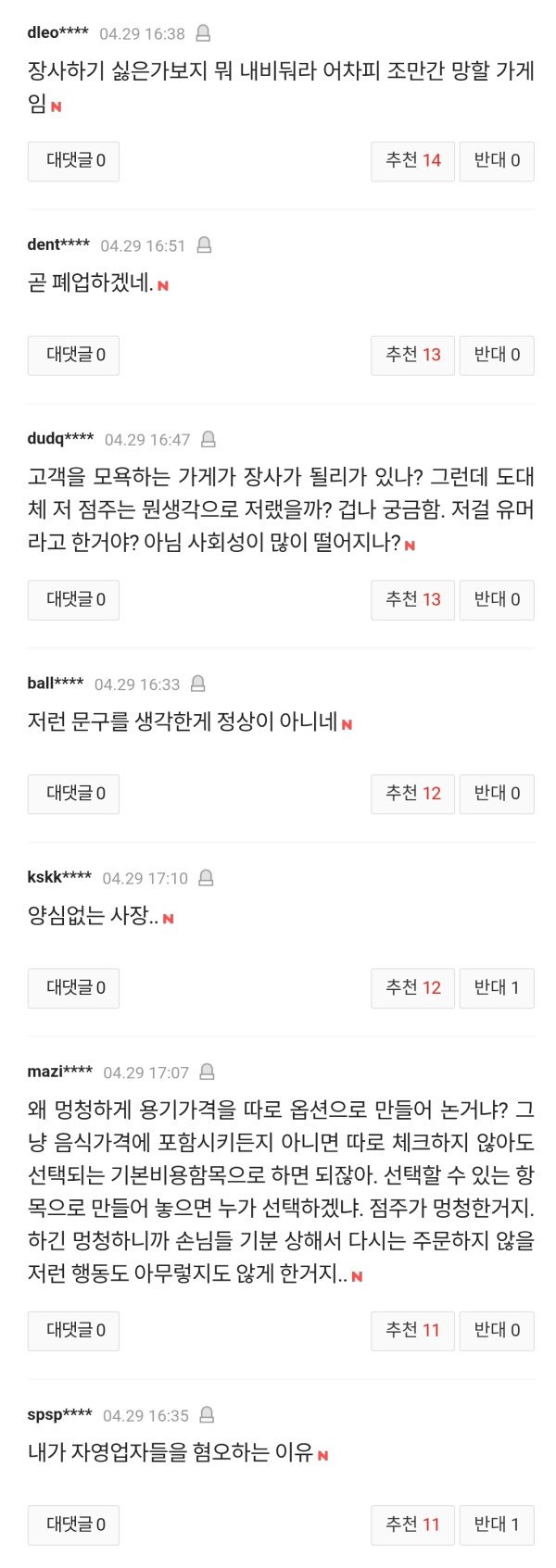Tap 대댓글 under dudq****'s comment

(x=73, y=599)
